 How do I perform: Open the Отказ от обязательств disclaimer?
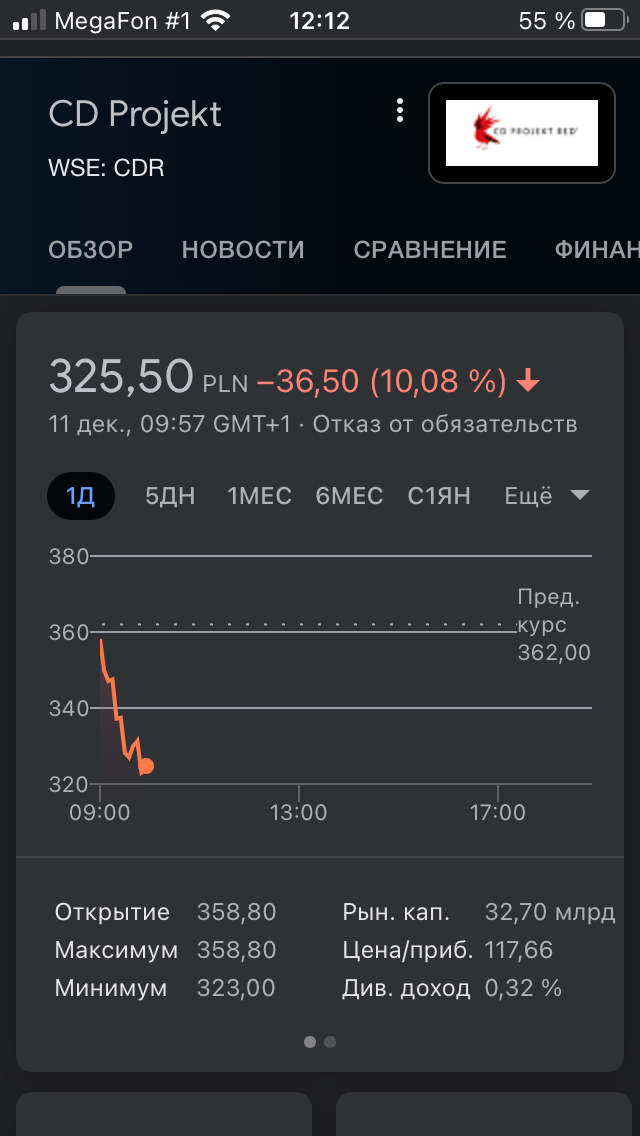tap(445, 425)
